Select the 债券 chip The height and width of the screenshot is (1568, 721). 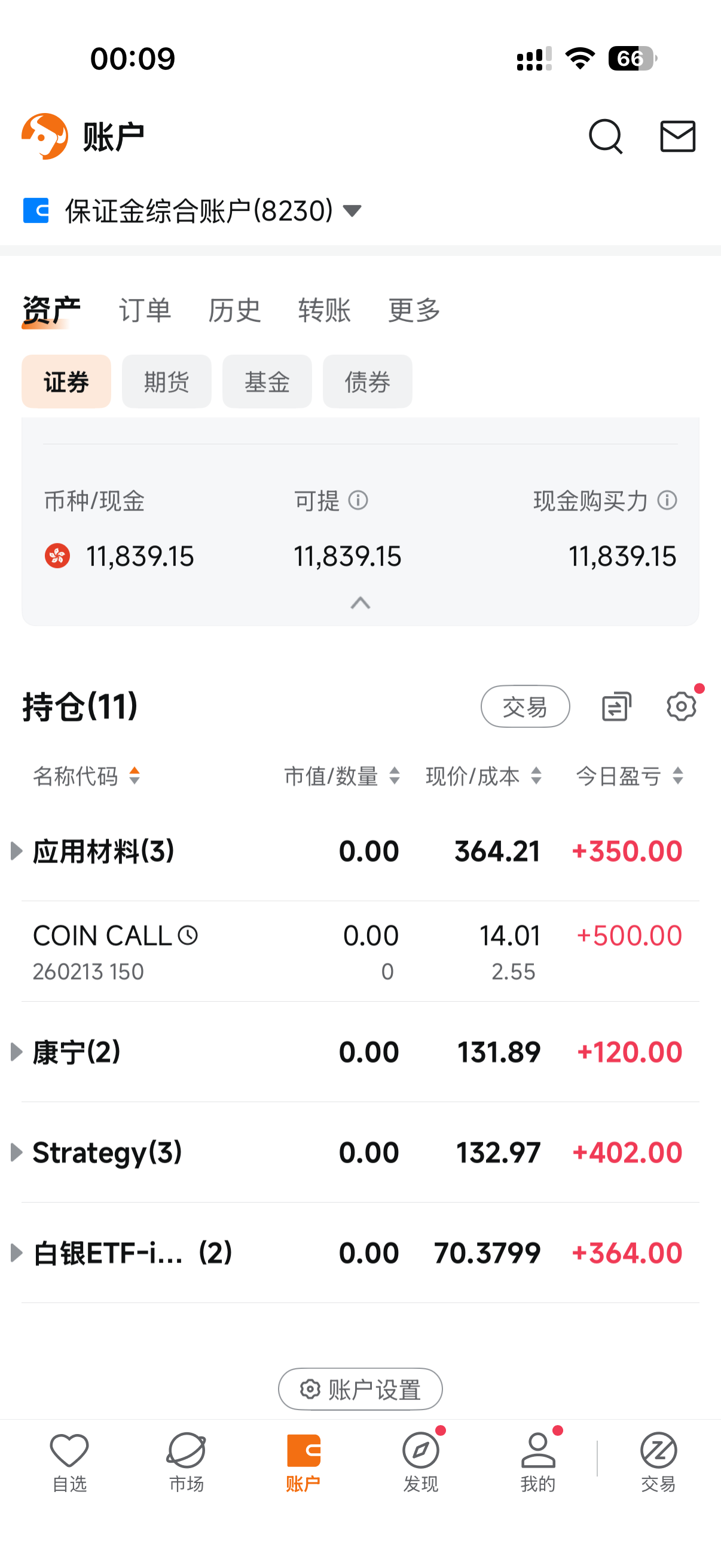click(368, 382)
